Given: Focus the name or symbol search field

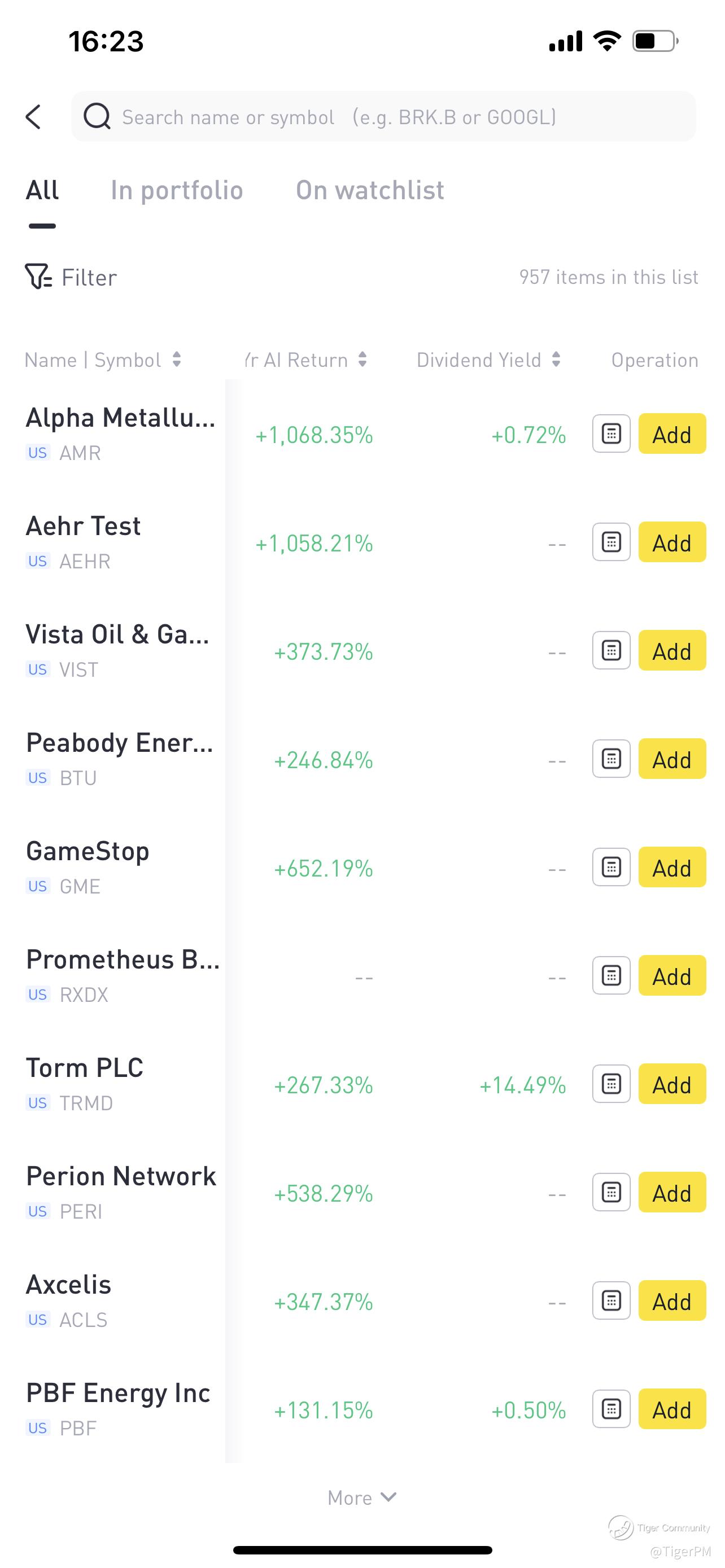Looking at the screenshot, I should pos(383,116).
